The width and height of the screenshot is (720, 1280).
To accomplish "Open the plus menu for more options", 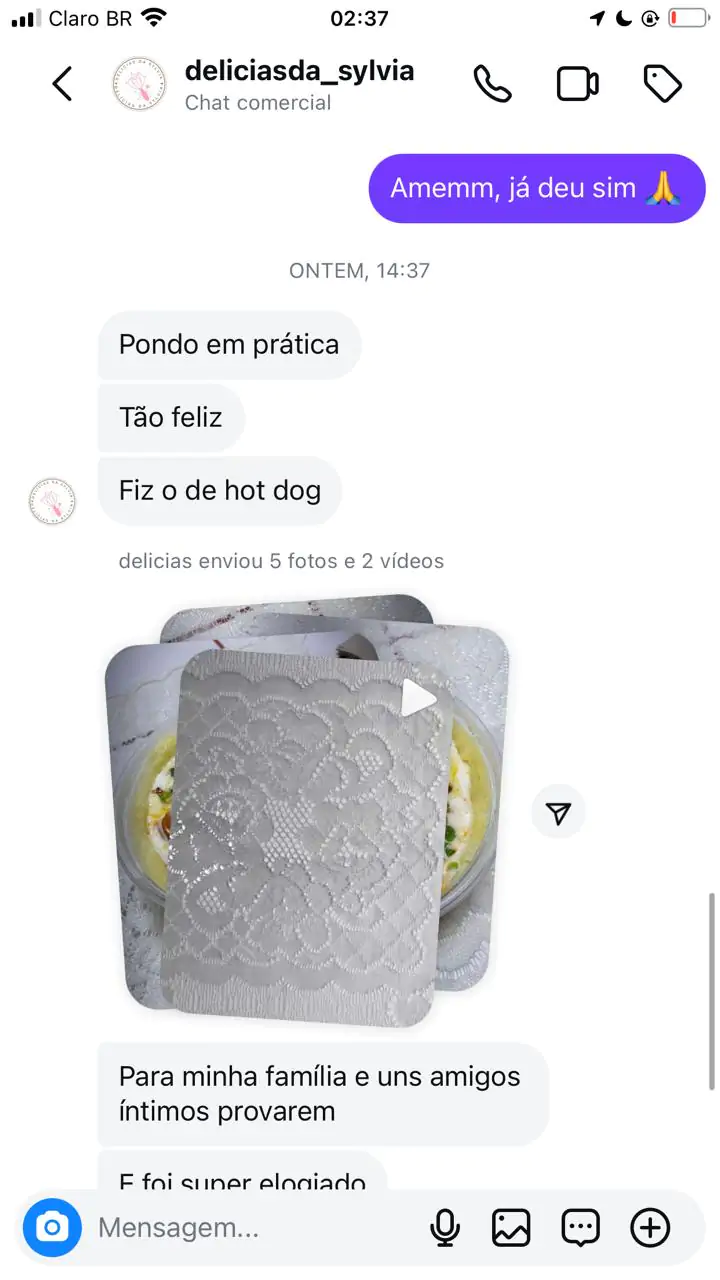I will point(650,1227).
